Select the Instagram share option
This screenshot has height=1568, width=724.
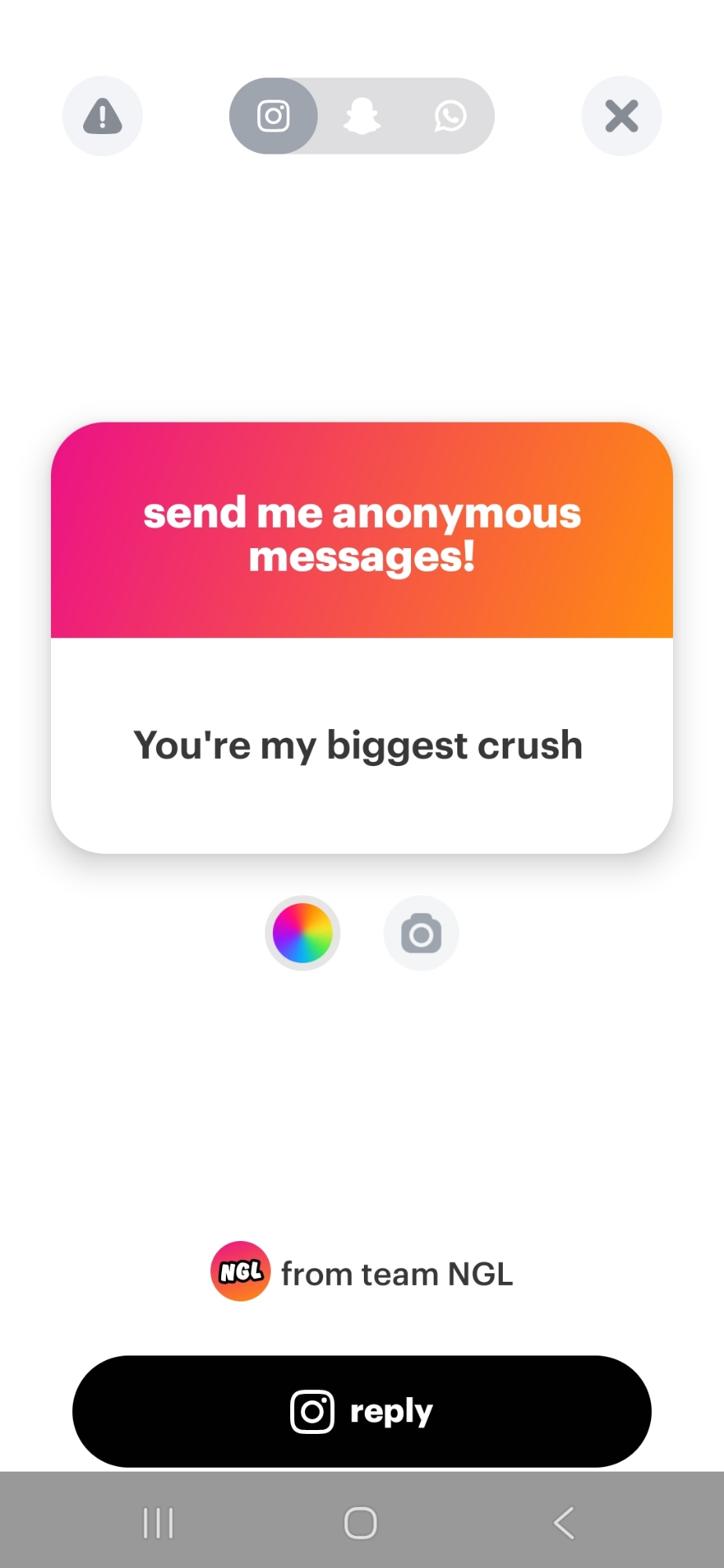pyautogui.click(x=274, y=116)
